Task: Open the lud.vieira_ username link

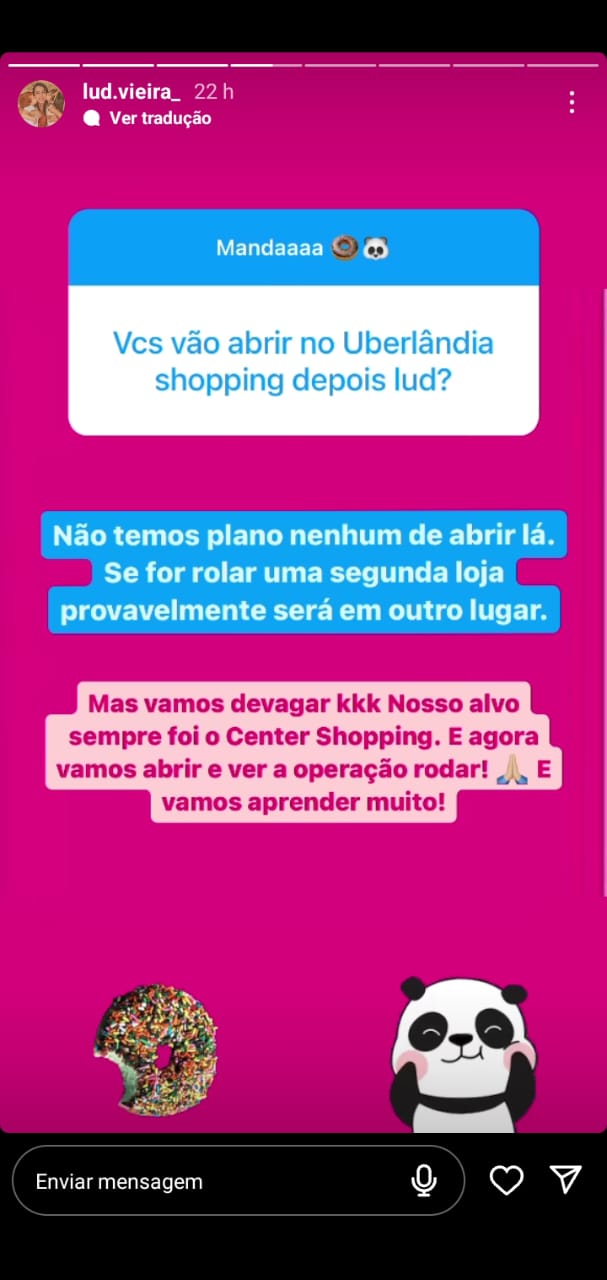Action: point(133,91)
